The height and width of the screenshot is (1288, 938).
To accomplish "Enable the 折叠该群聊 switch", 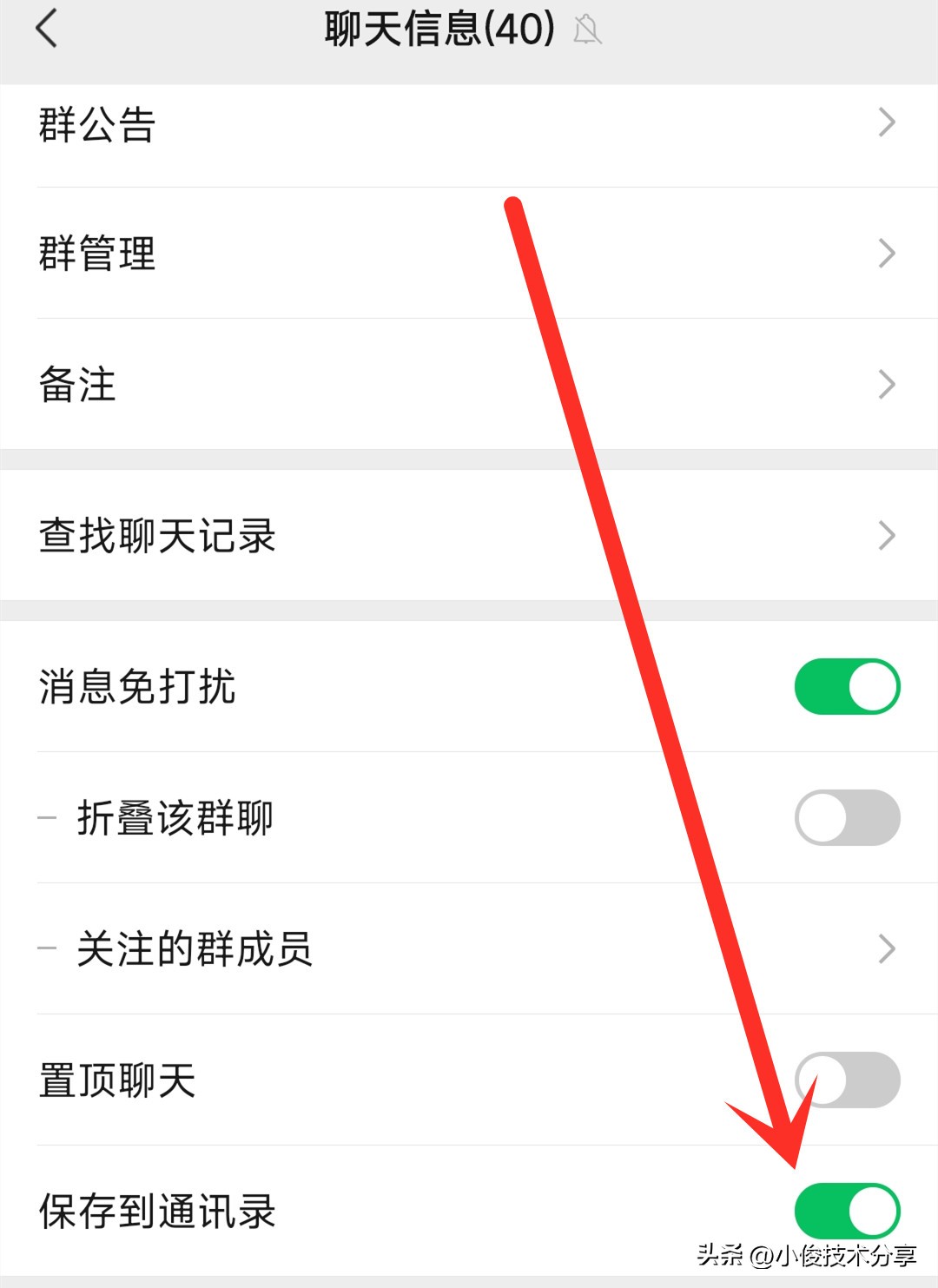I will 845,816.
